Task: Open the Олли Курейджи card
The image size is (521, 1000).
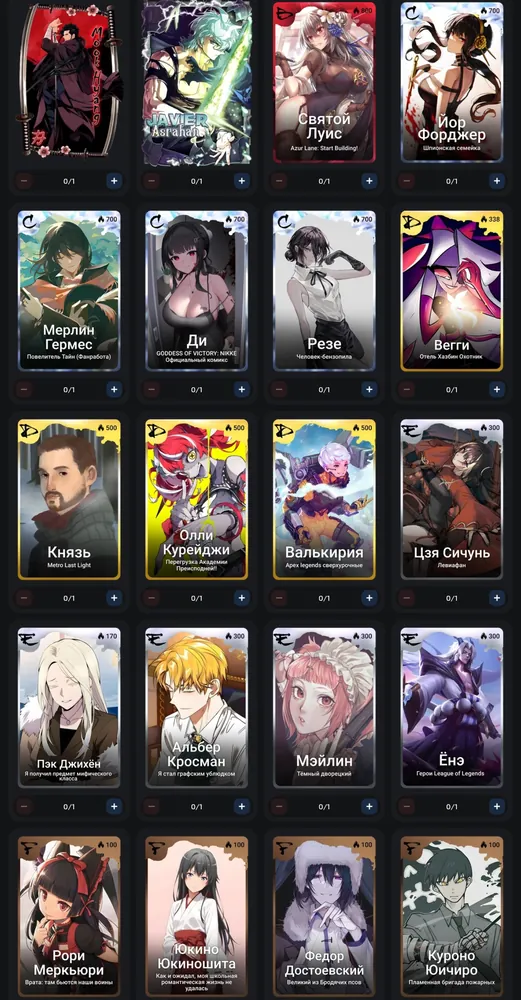Action: click(x=196, y=499)
